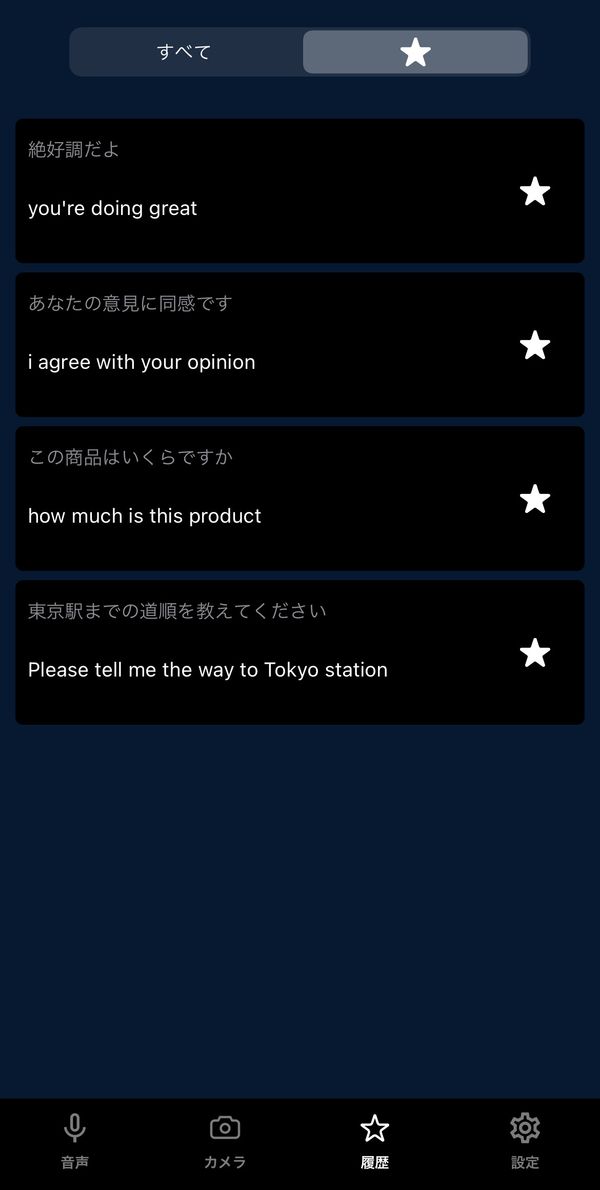Image resolution: width=600 pixels, height=1190 pixels.
Task: Open the あなたの意見に同感です card
Action: 300,345
